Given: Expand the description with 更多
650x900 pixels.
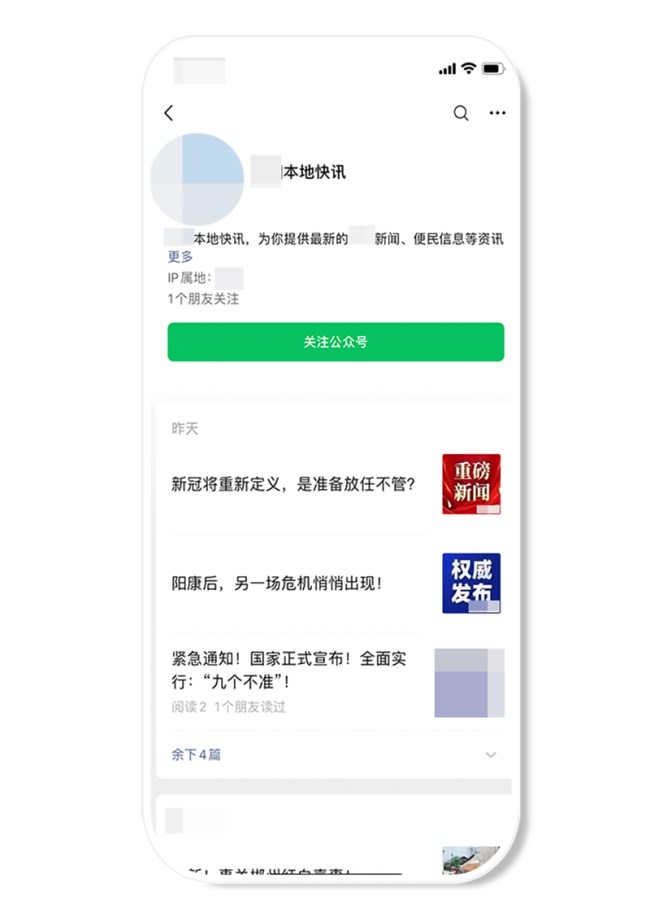Looking at the screenshot, I should pyautogui.click(x=181, y=257).
